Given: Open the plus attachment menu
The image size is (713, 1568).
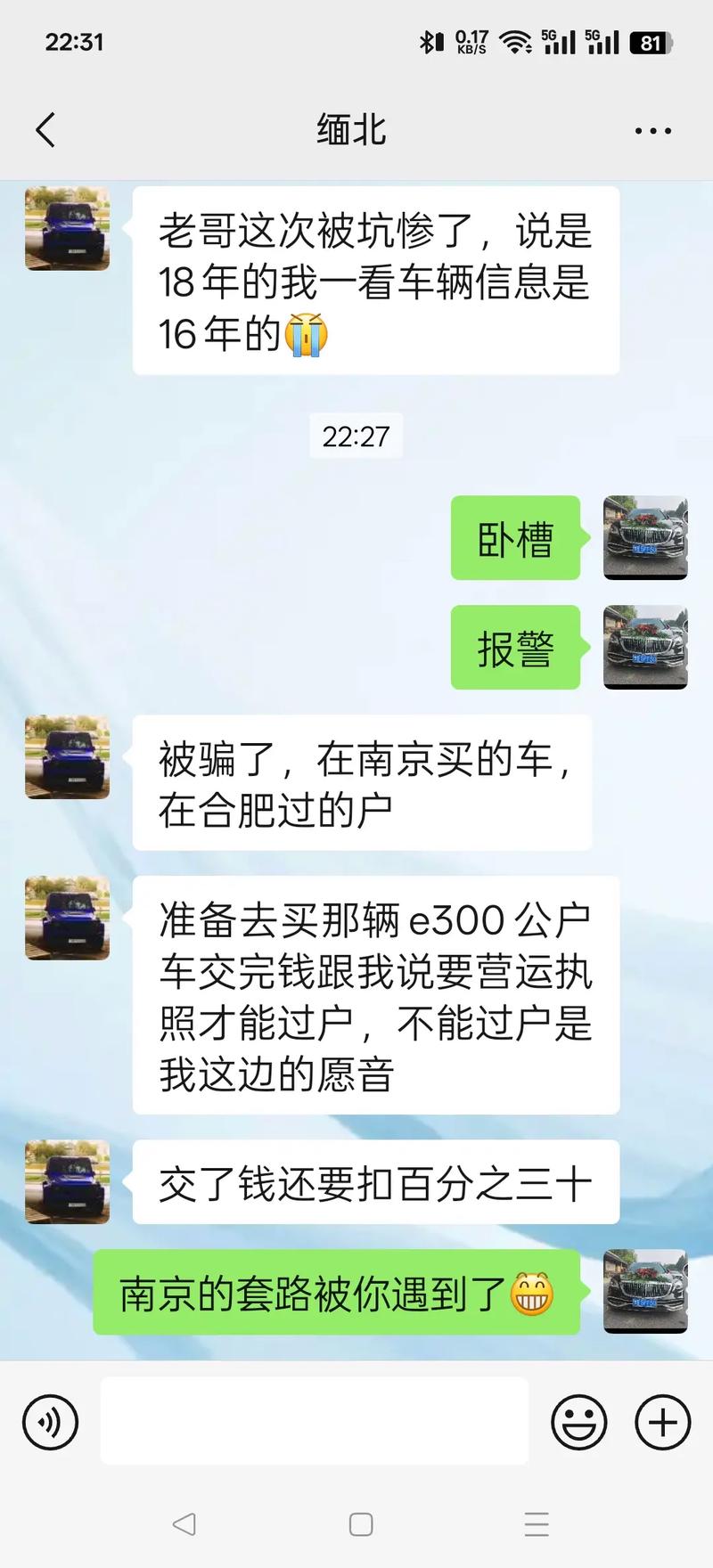Looking at the screenshot, I should 662,1422.
